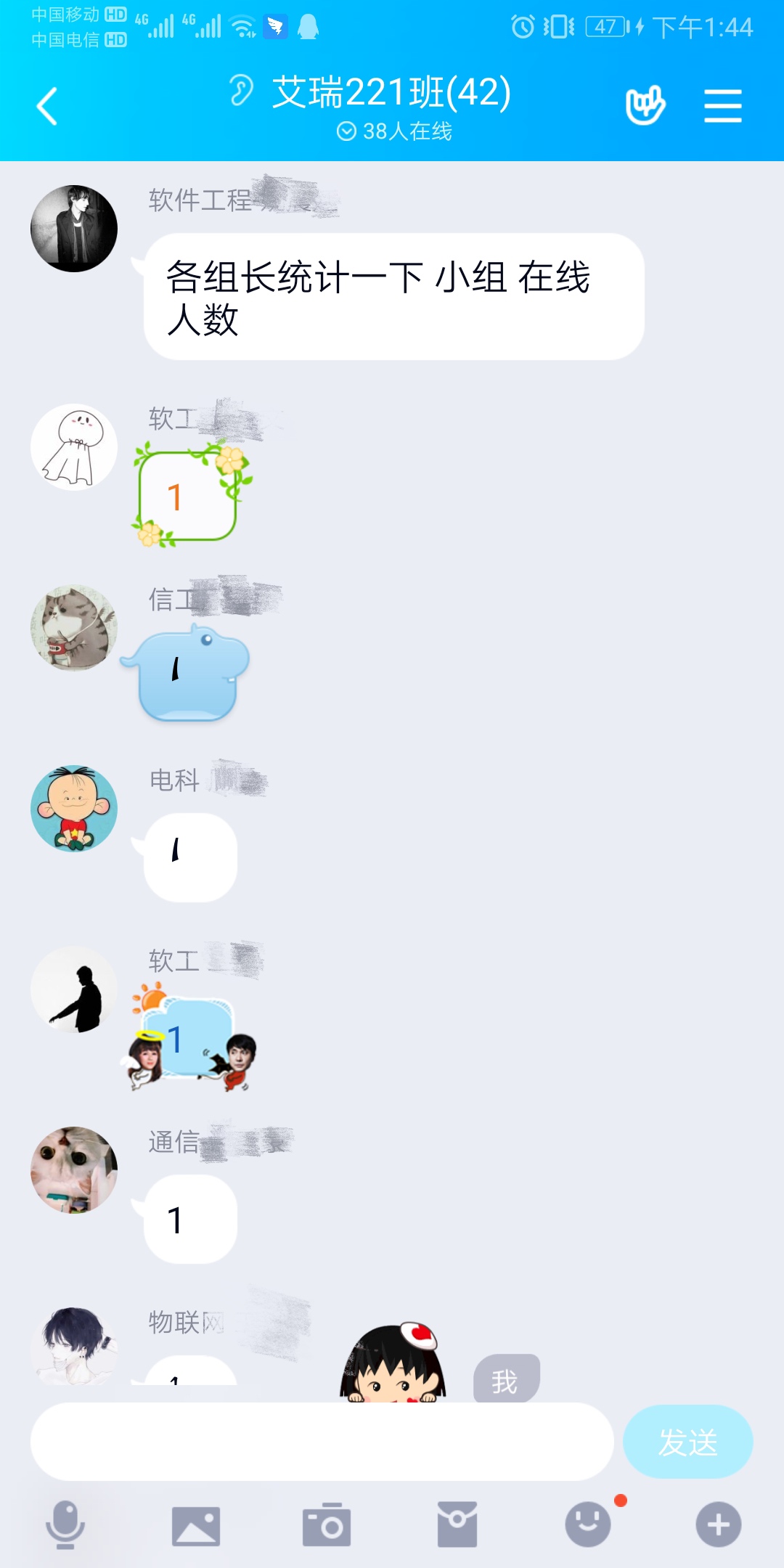Focus the message input field
Screen dimensions: 784x1568
(x=322, y=1442)
